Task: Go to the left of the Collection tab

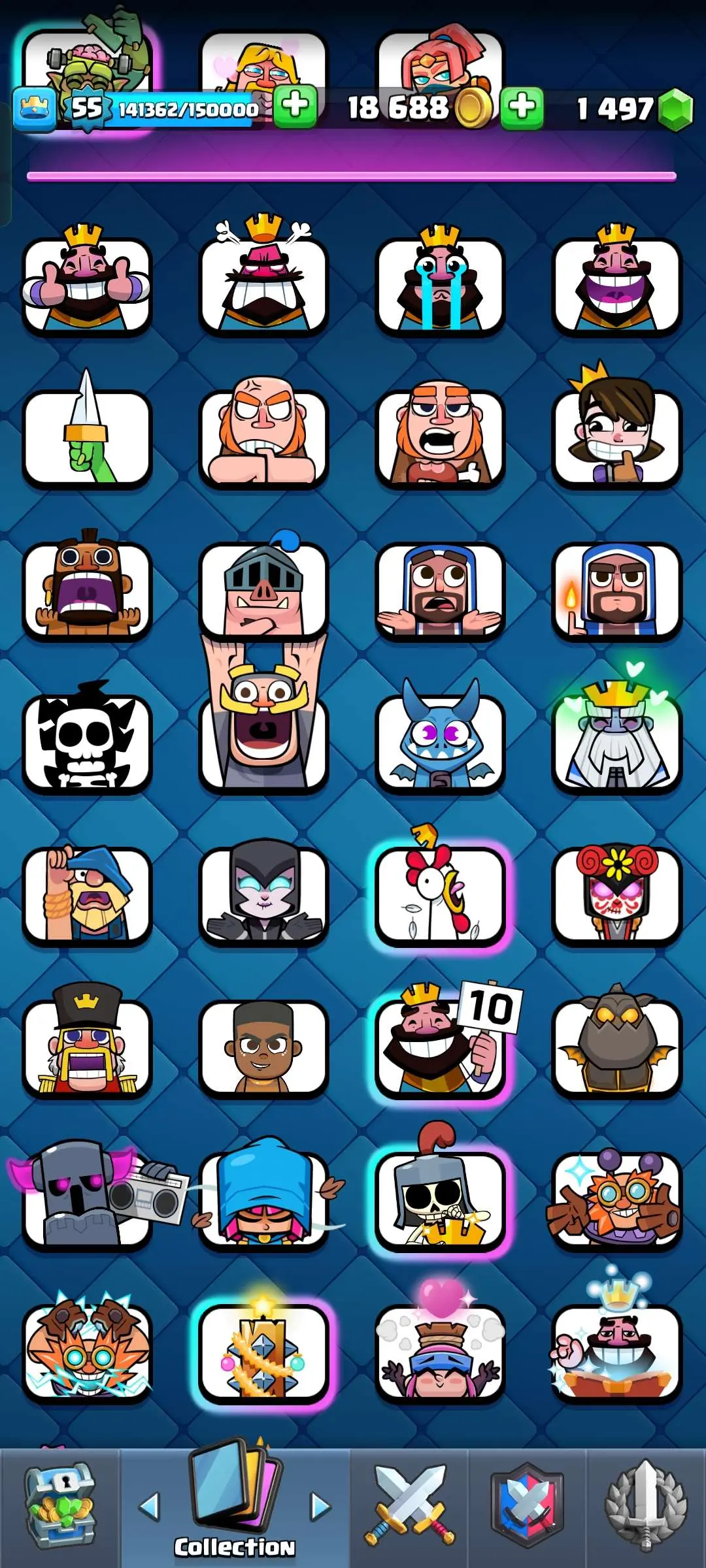Action: pyautogui.click(x=150, y=1507)
